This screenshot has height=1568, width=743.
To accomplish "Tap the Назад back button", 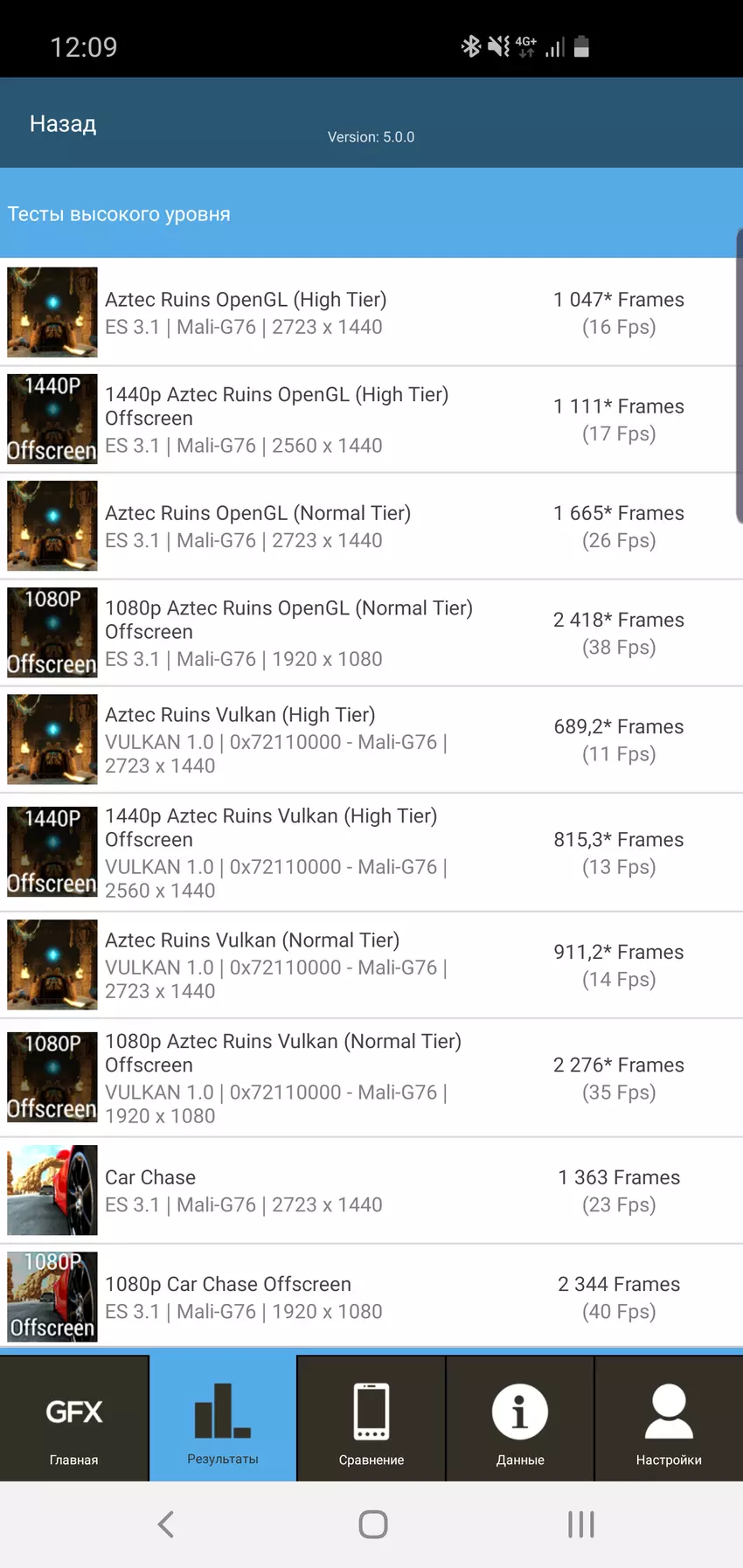I will pyautogui.click(x=63, y=124).
